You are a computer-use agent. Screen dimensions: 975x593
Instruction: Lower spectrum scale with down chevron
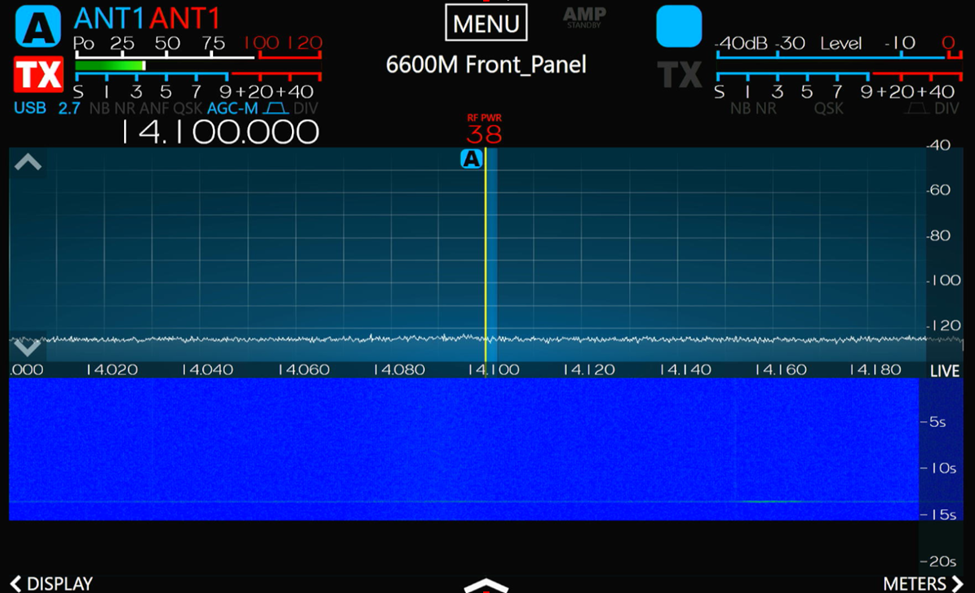(28, 347)
